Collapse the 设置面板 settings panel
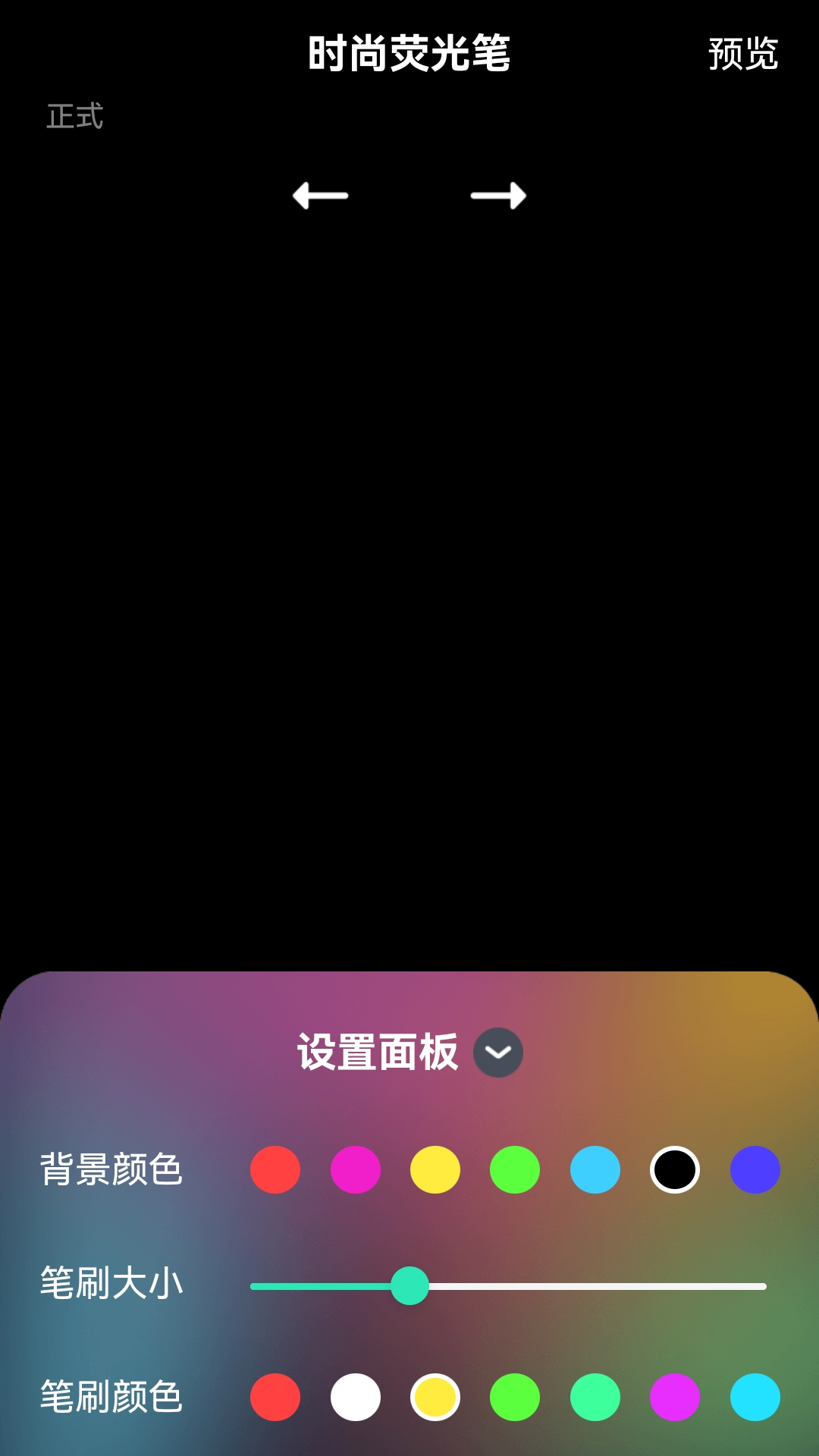 click(498, 1053)
